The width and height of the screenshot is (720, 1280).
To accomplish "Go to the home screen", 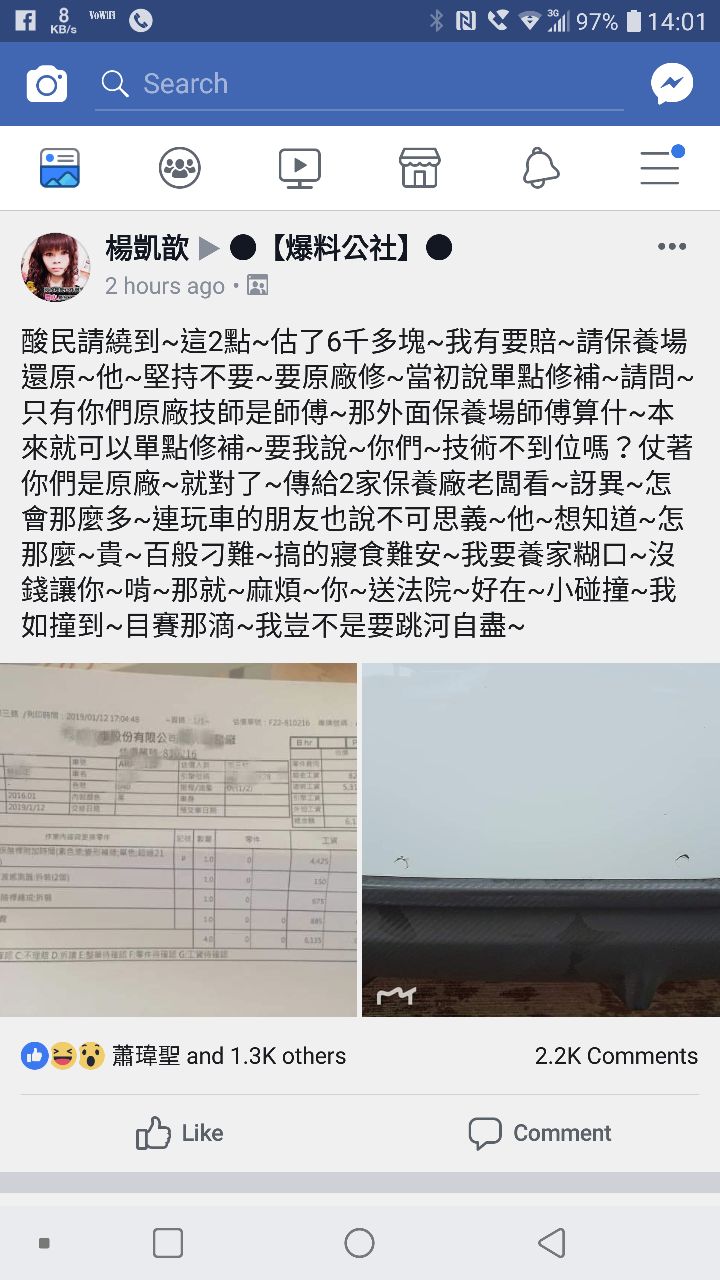I will [x=359, y=1243].
